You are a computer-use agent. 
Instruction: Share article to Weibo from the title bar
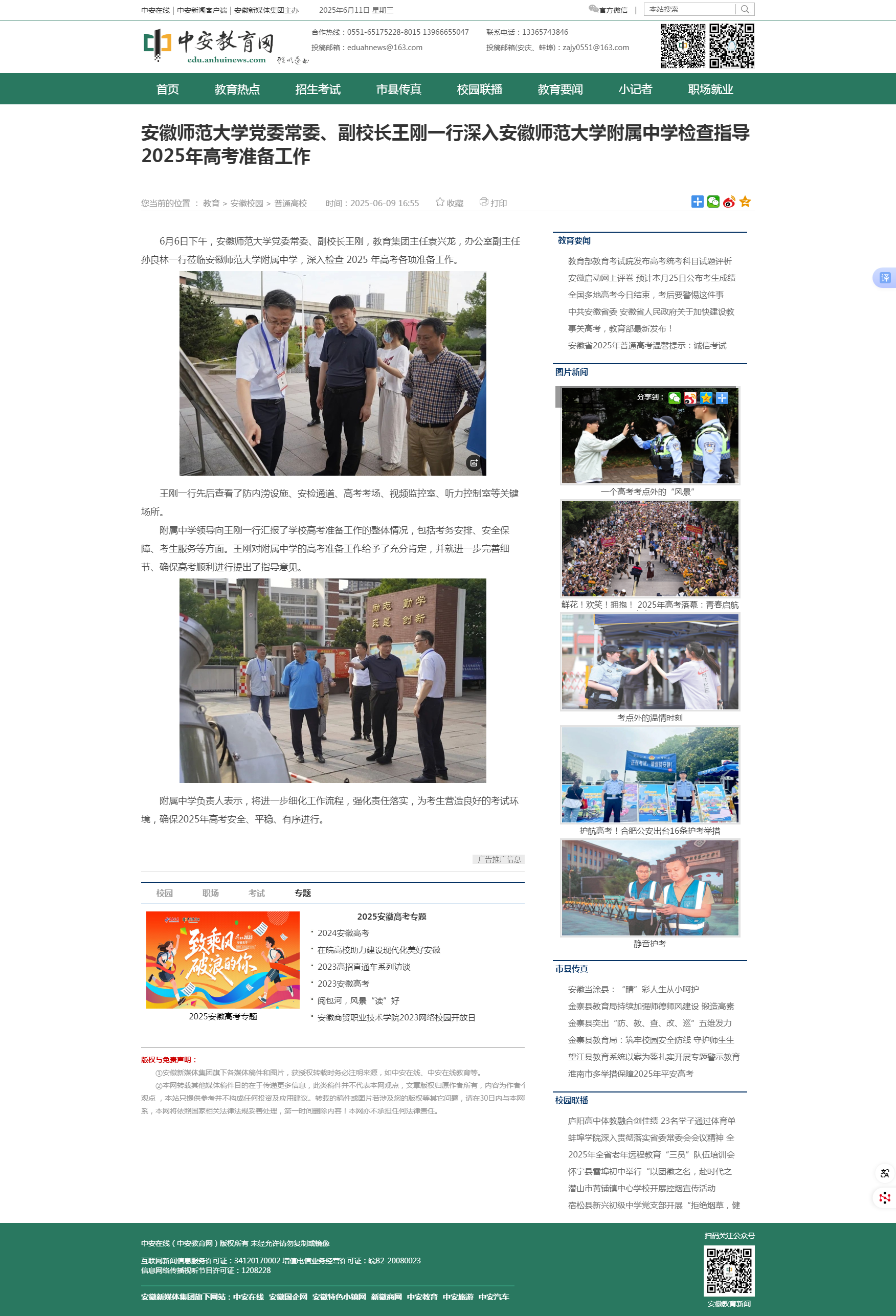click(x=729, y=202)
